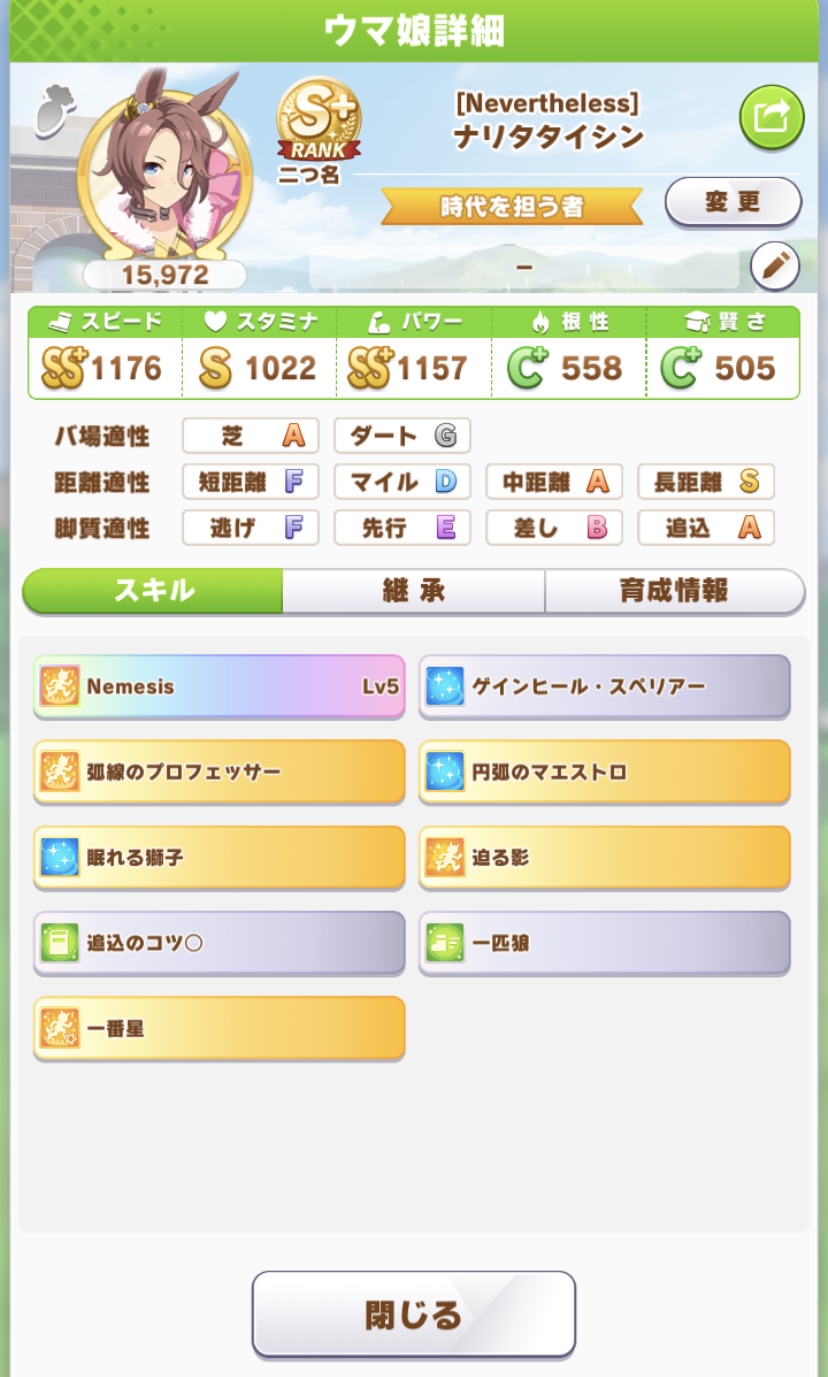Check the 追込のコツ○ skill
Image resolution: width=828 pixels, height=1377 pixels.
(219, 942)
